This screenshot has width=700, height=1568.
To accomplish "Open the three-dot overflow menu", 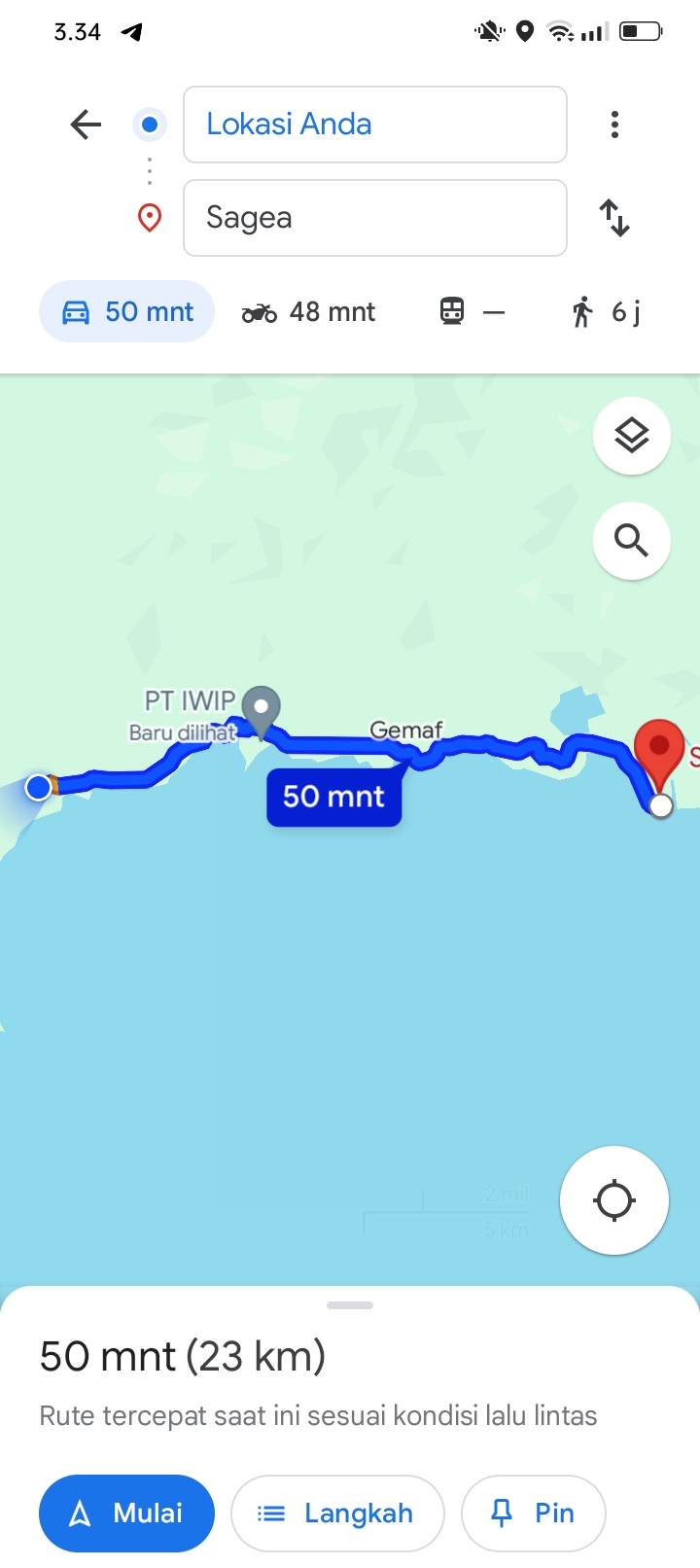I will pos(614,125).
